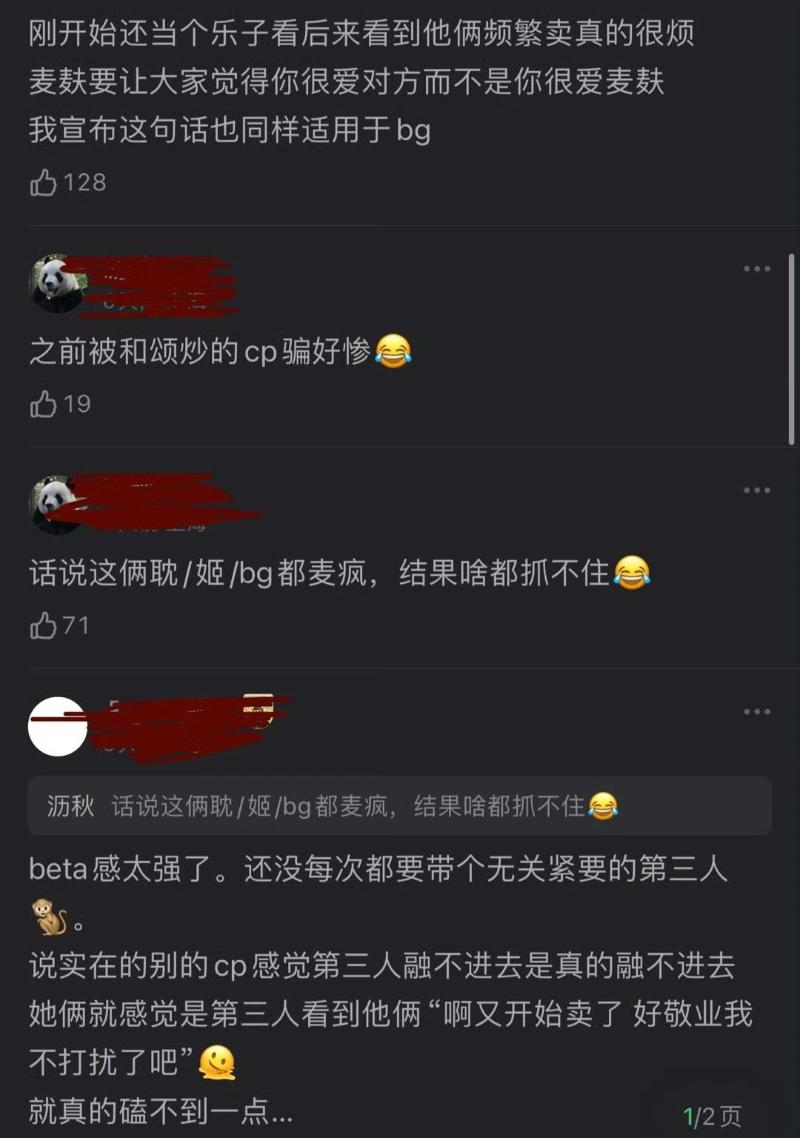Like the comment about 和颂炒的cp

(x=44, y=404)
